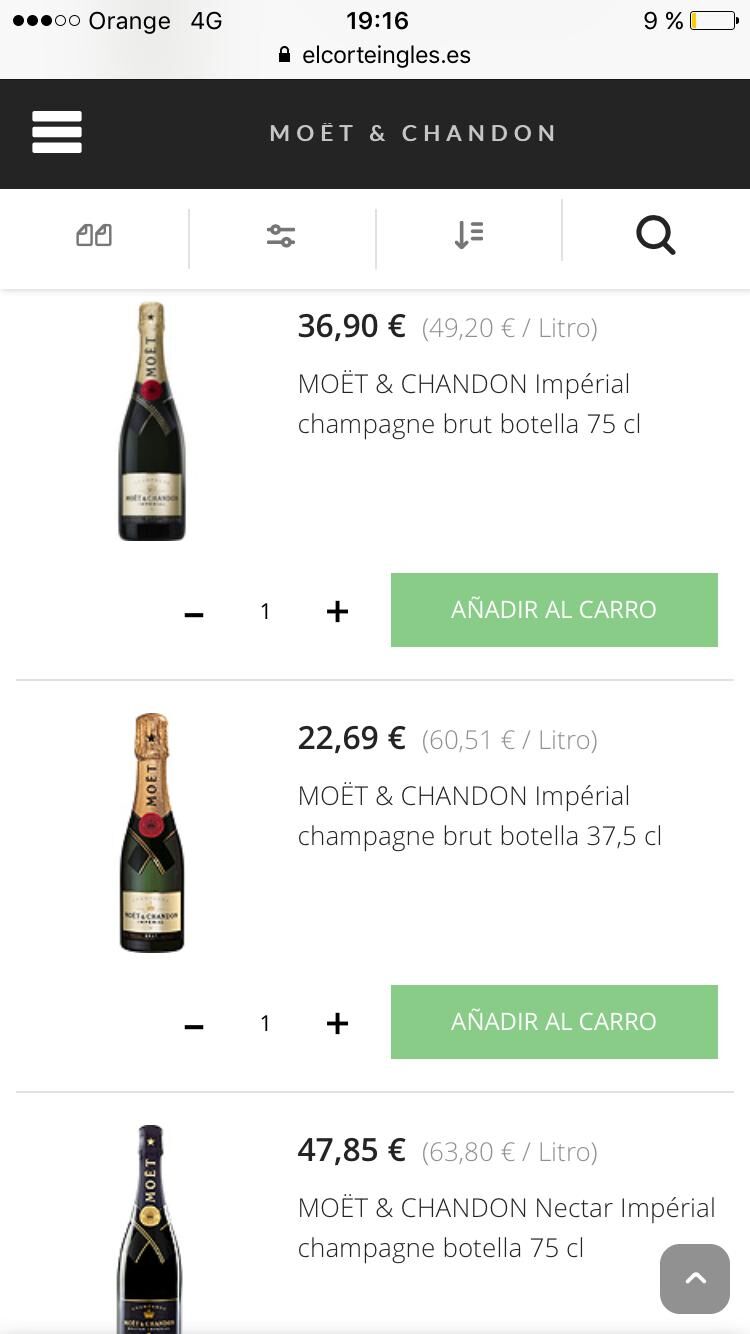The width and height of the screenshot is (750, 1334).
Task: Click the quantity field showing 1
Action: 265,611
